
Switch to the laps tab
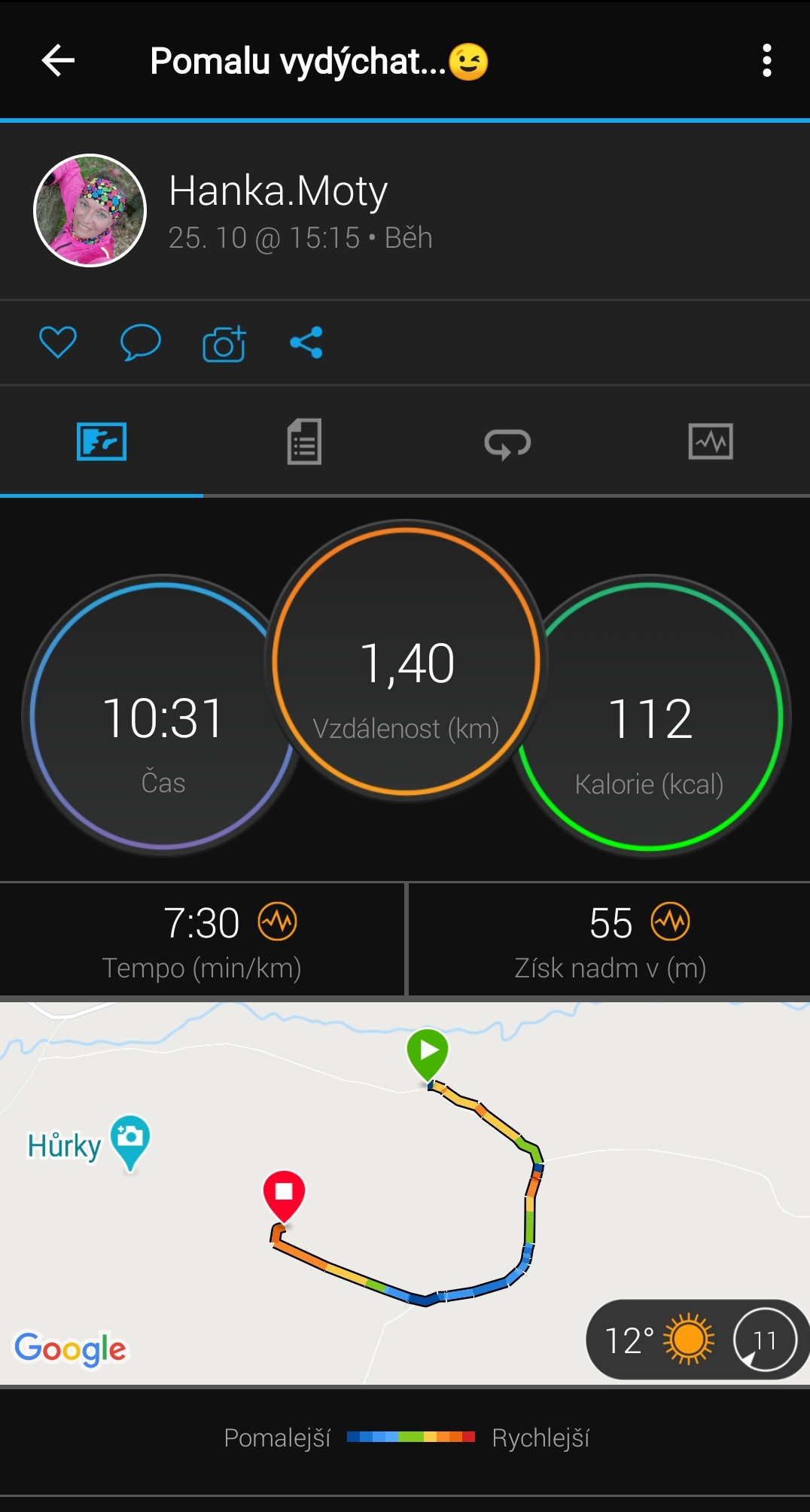507,443
